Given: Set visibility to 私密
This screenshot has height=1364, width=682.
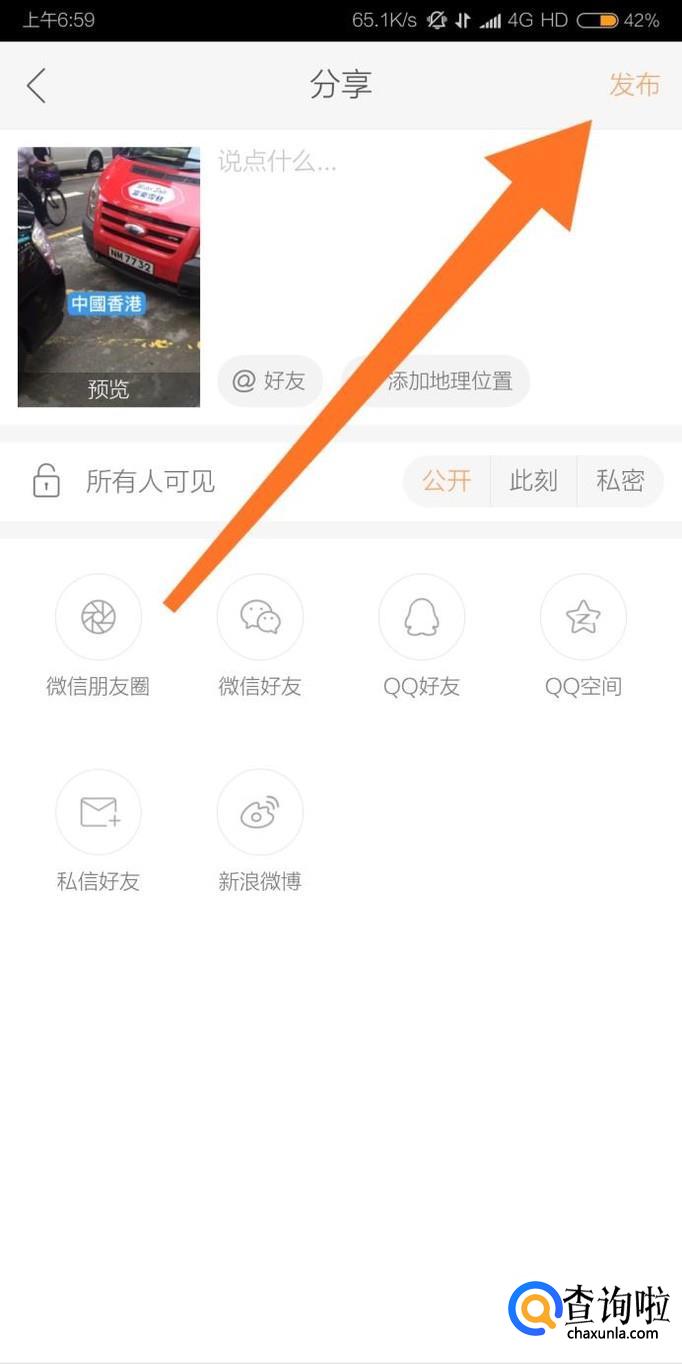Looking at the screenshot, I should coord(620,481).
